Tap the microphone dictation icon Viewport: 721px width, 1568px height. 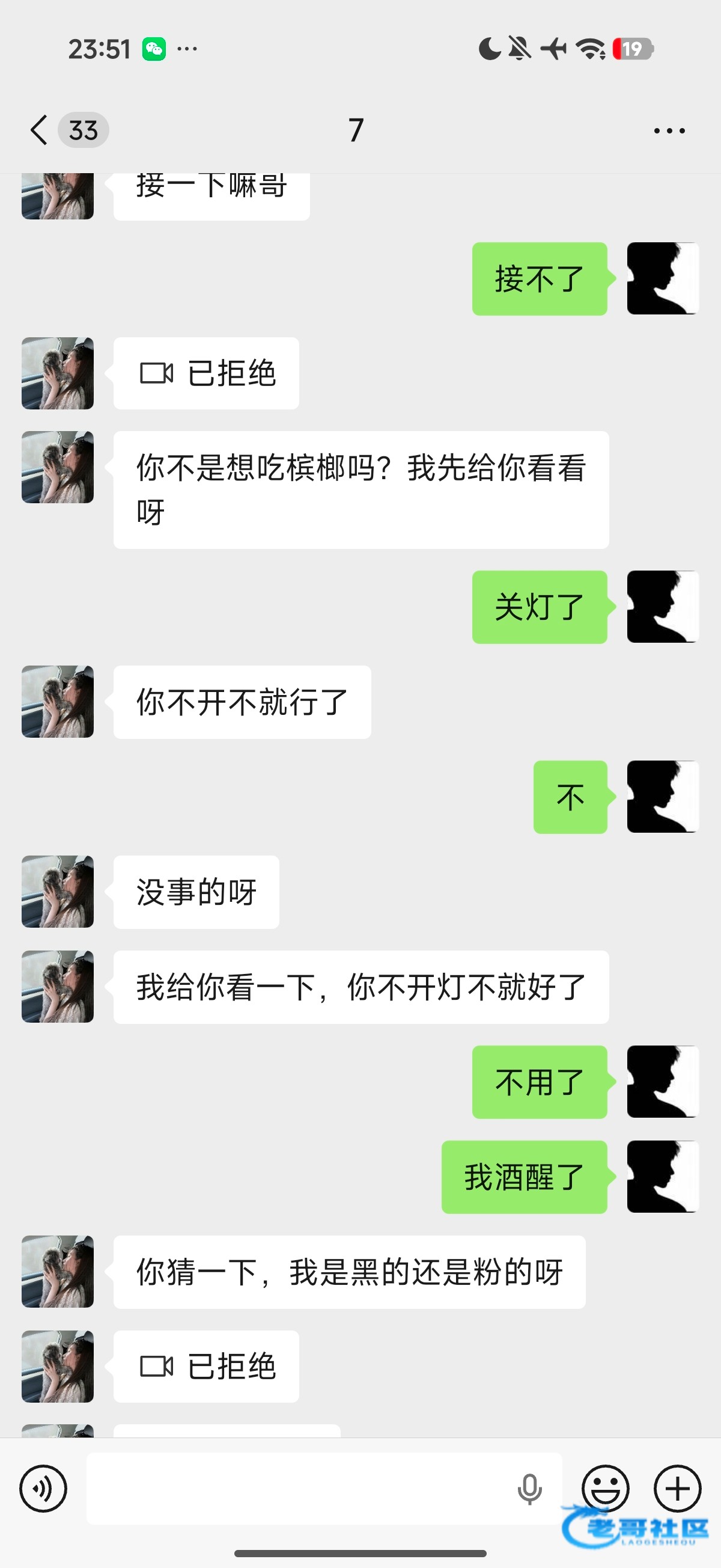[x=529, y=1489]
